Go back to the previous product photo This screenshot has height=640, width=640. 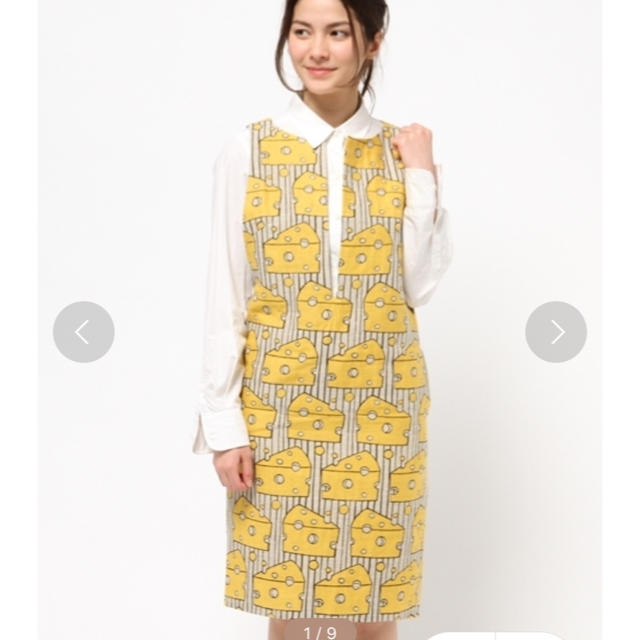pyautogui.click(x=83, y=332)
